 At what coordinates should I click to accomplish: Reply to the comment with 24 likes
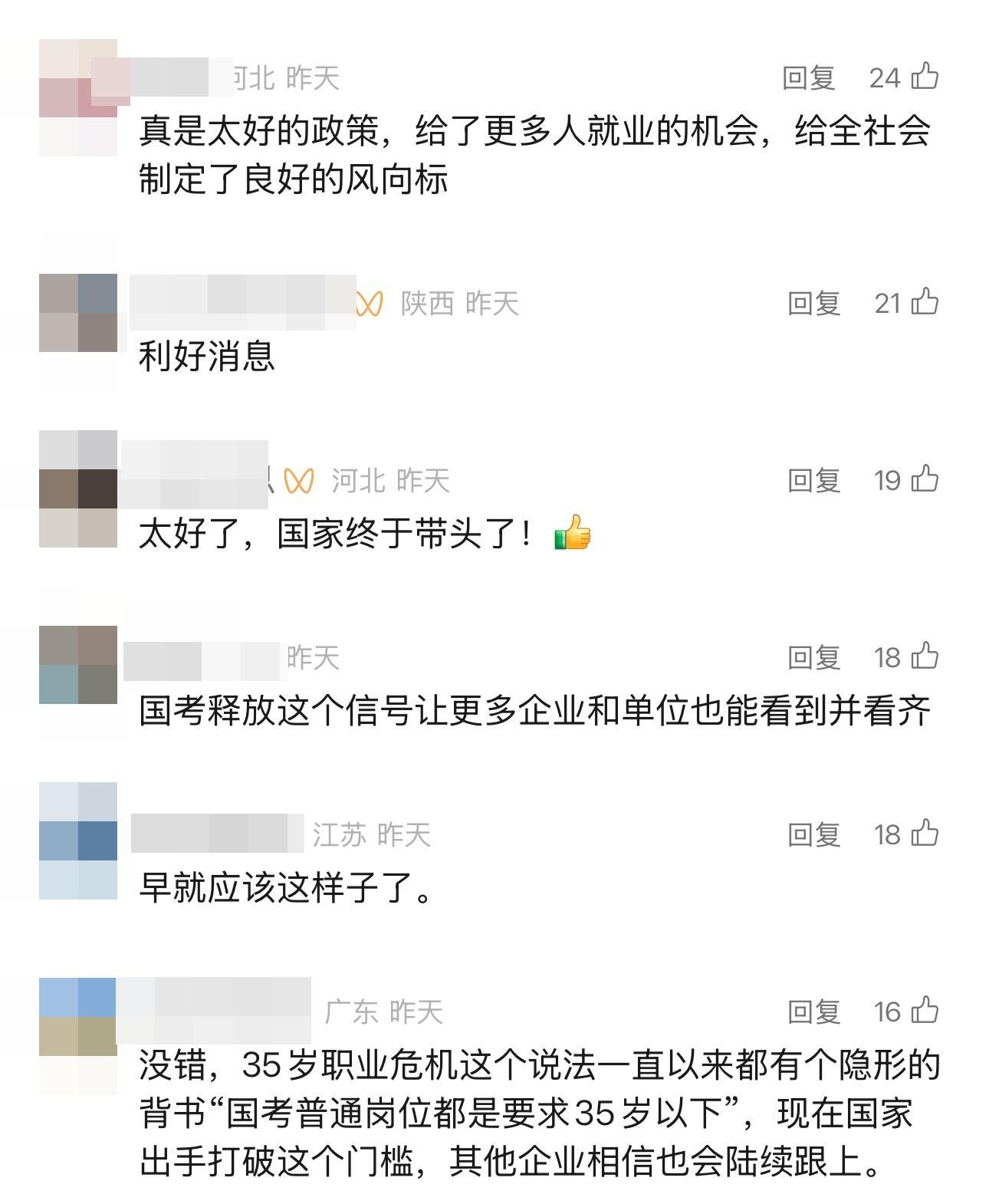point(812,77)
